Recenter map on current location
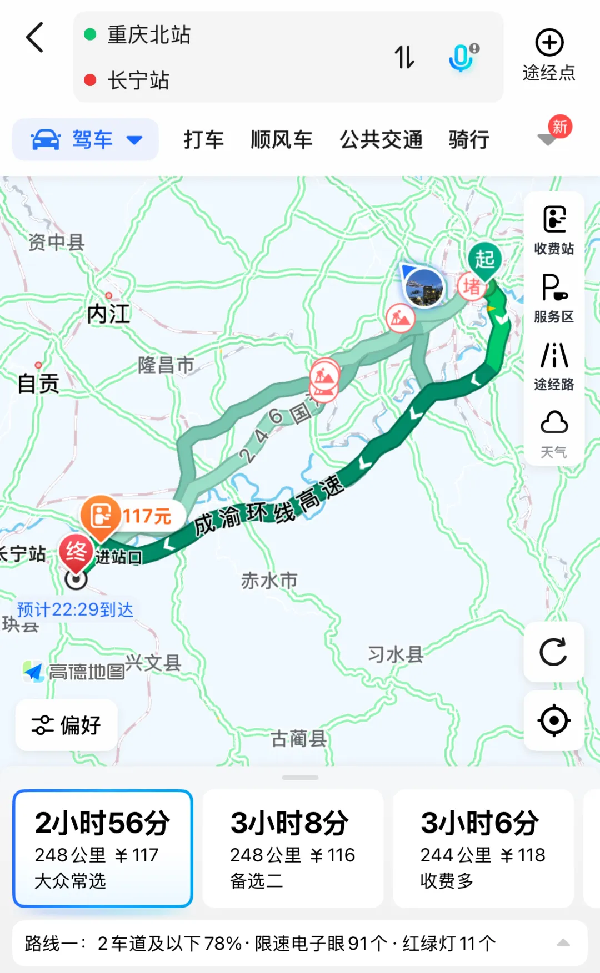 553,720
